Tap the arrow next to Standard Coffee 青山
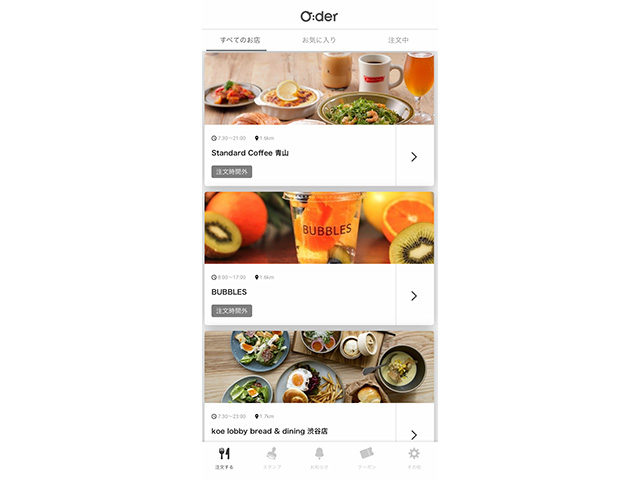Image resolution: width=640 pixels, height=480 pixels. (414, 156)
